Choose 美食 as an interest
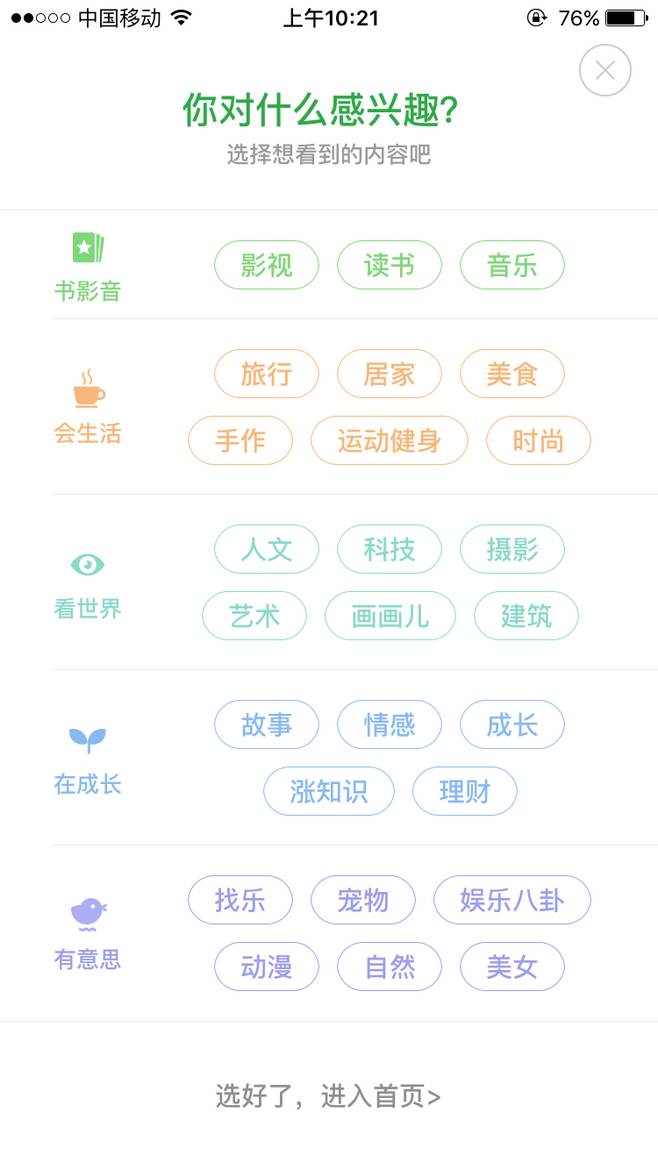 512,374
